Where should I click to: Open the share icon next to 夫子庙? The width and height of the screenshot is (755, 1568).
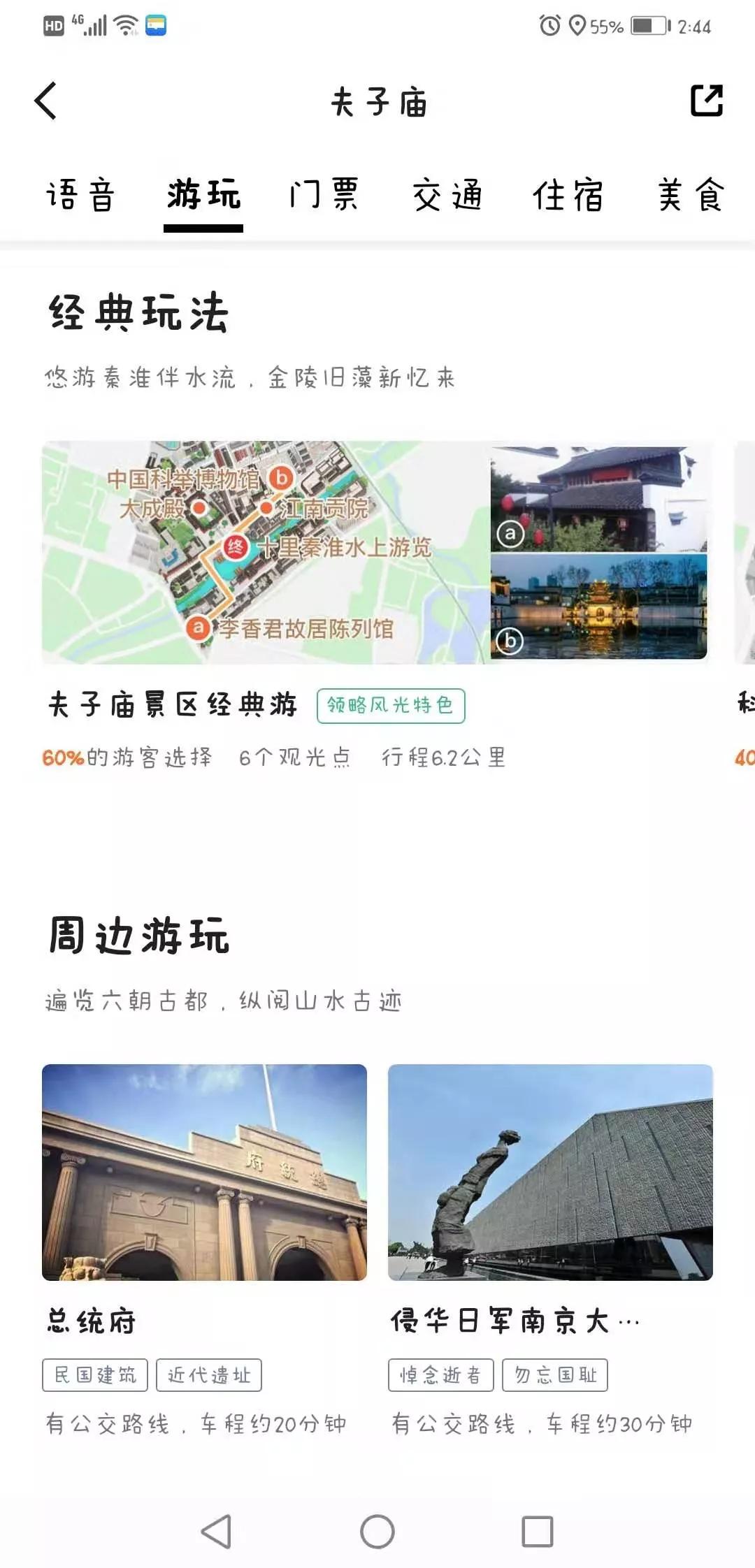point(707,101)
